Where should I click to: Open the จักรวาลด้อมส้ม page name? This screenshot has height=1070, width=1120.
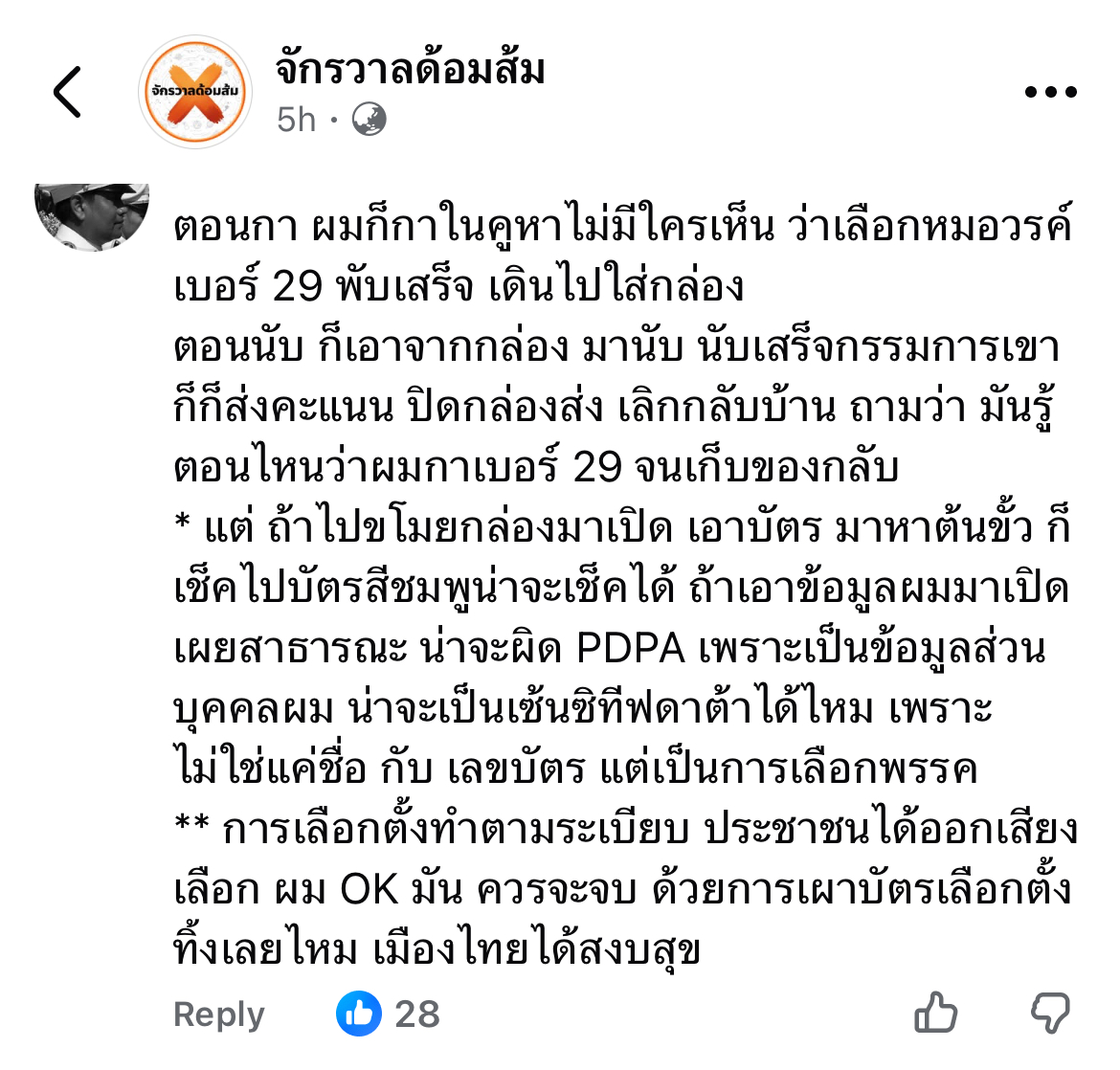tap(410, 70)
